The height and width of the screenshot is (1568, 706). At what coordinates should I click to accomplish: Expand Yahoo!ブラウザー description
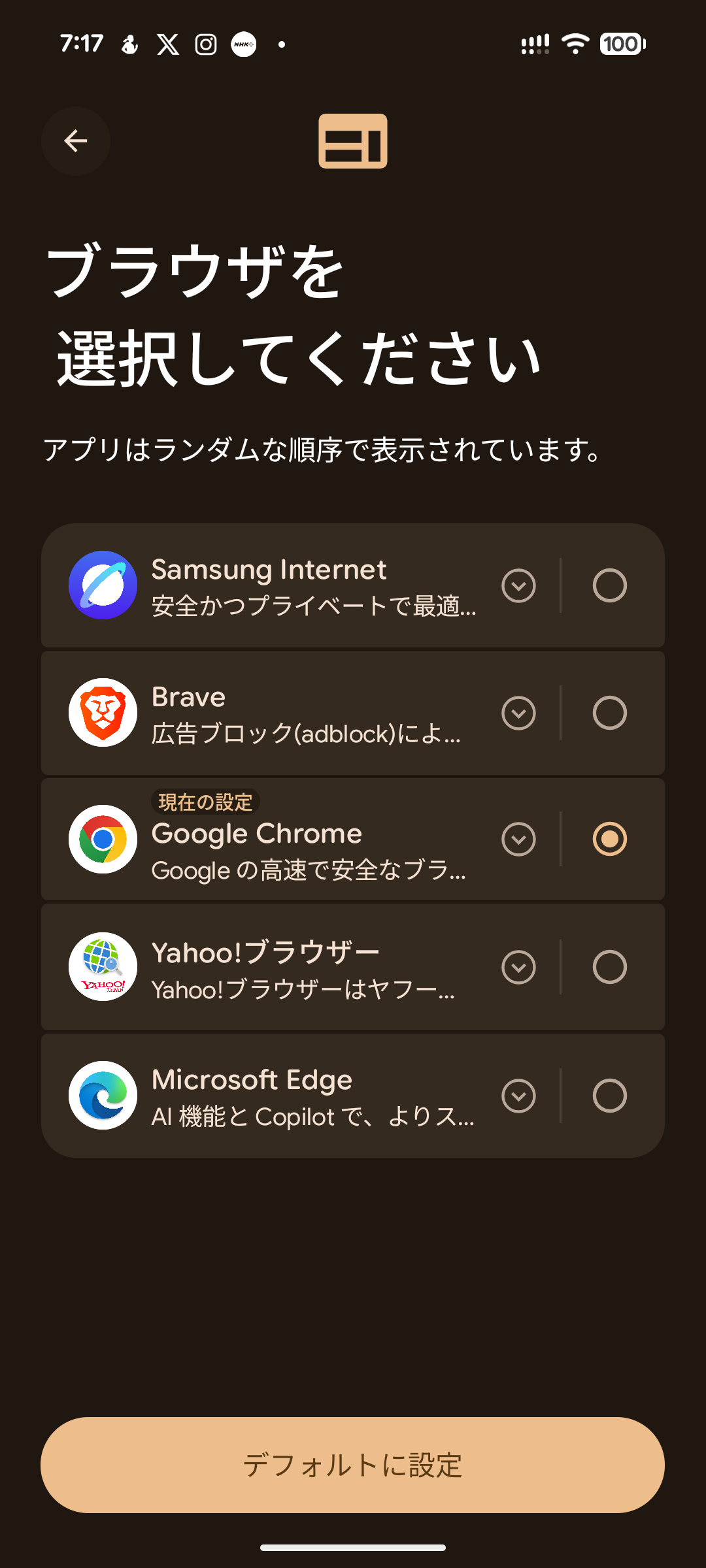click(x=519, y=967)
